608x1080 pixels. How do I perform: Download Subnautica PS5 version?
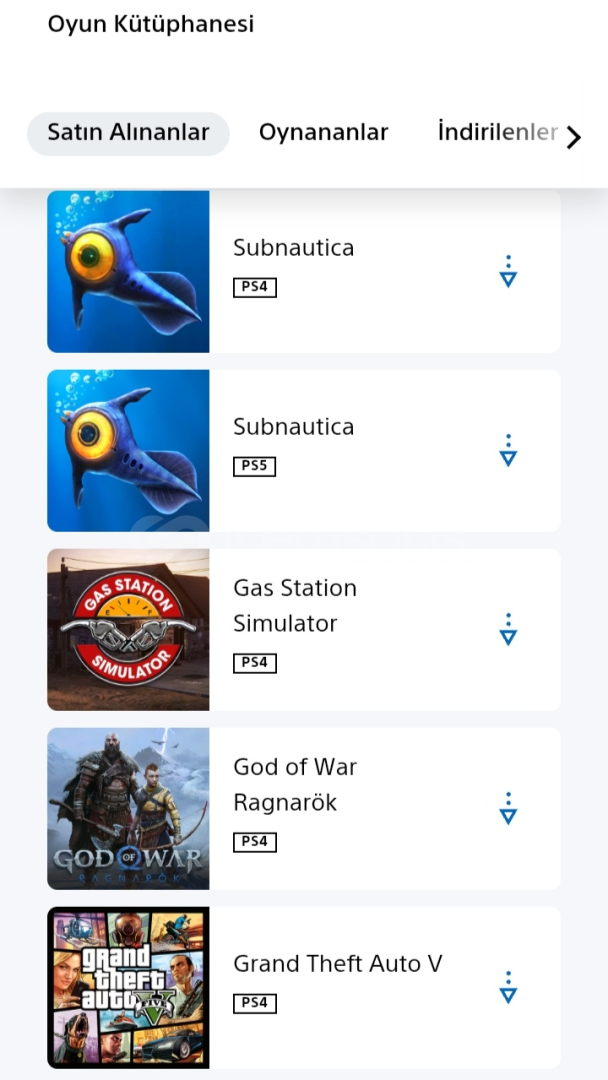pos(508,450)
